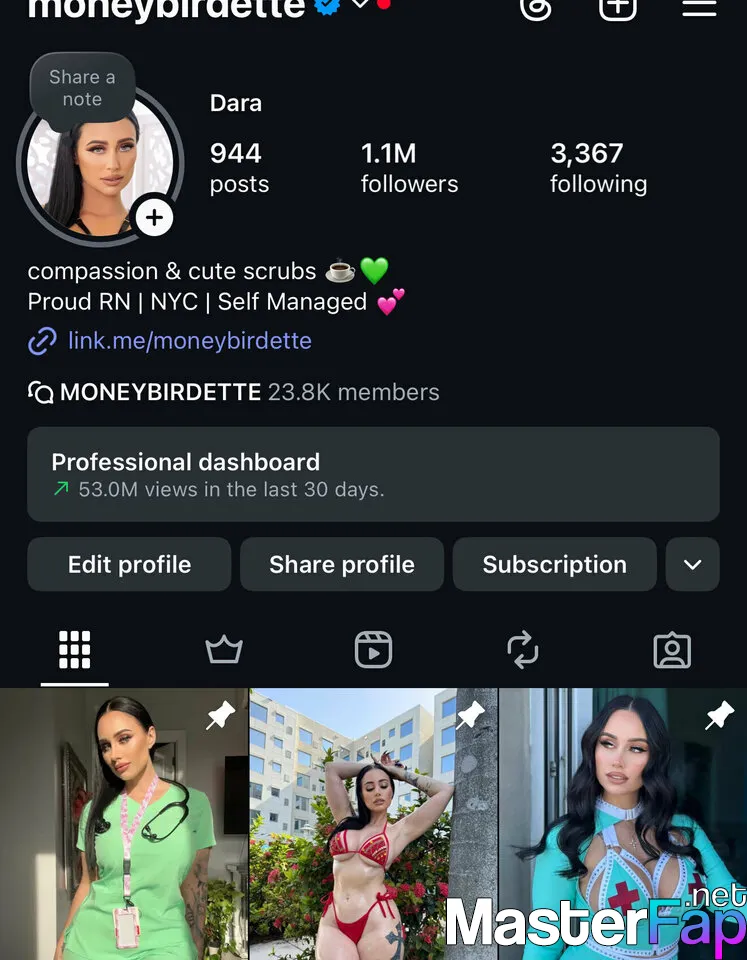Open the Threads icon in the header

[537, 8]
